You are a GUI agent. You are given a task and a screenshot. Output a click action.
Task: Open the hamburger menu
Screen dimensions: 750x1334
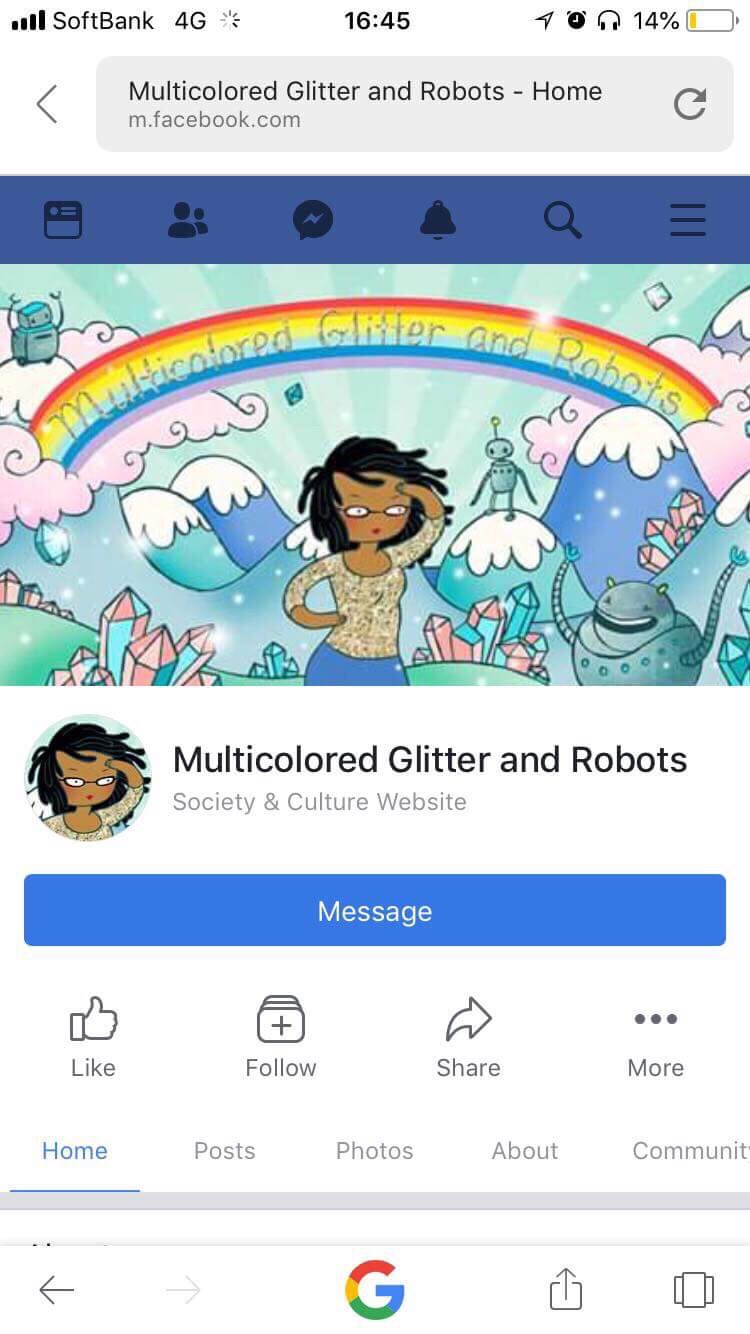coord(688,220)
